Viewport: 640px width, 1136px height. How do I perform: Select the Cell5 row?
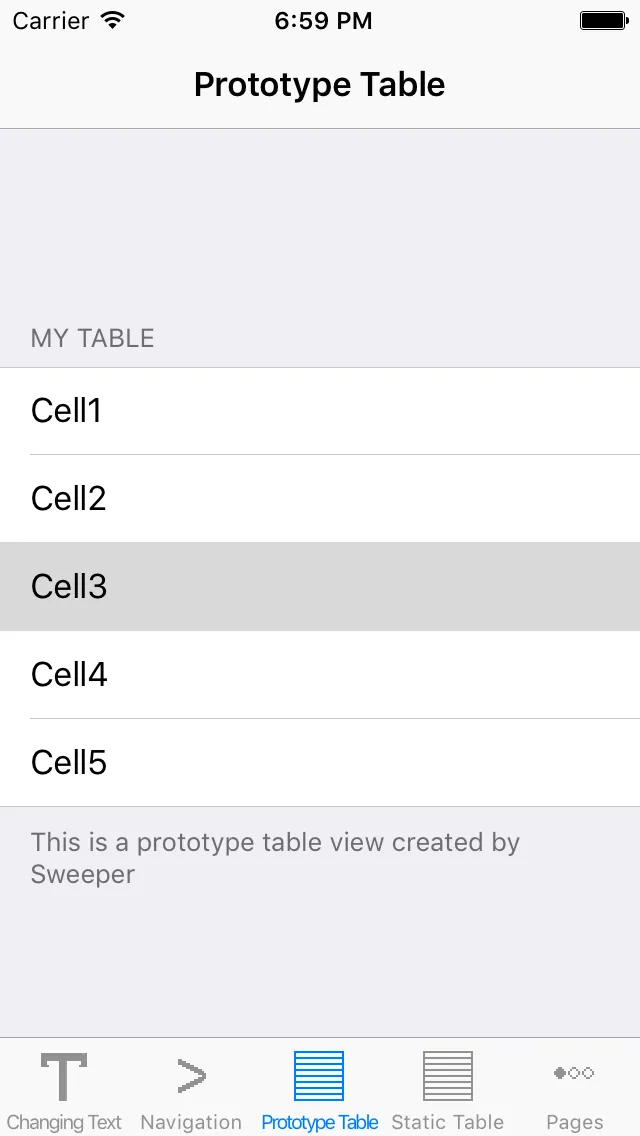320,762
